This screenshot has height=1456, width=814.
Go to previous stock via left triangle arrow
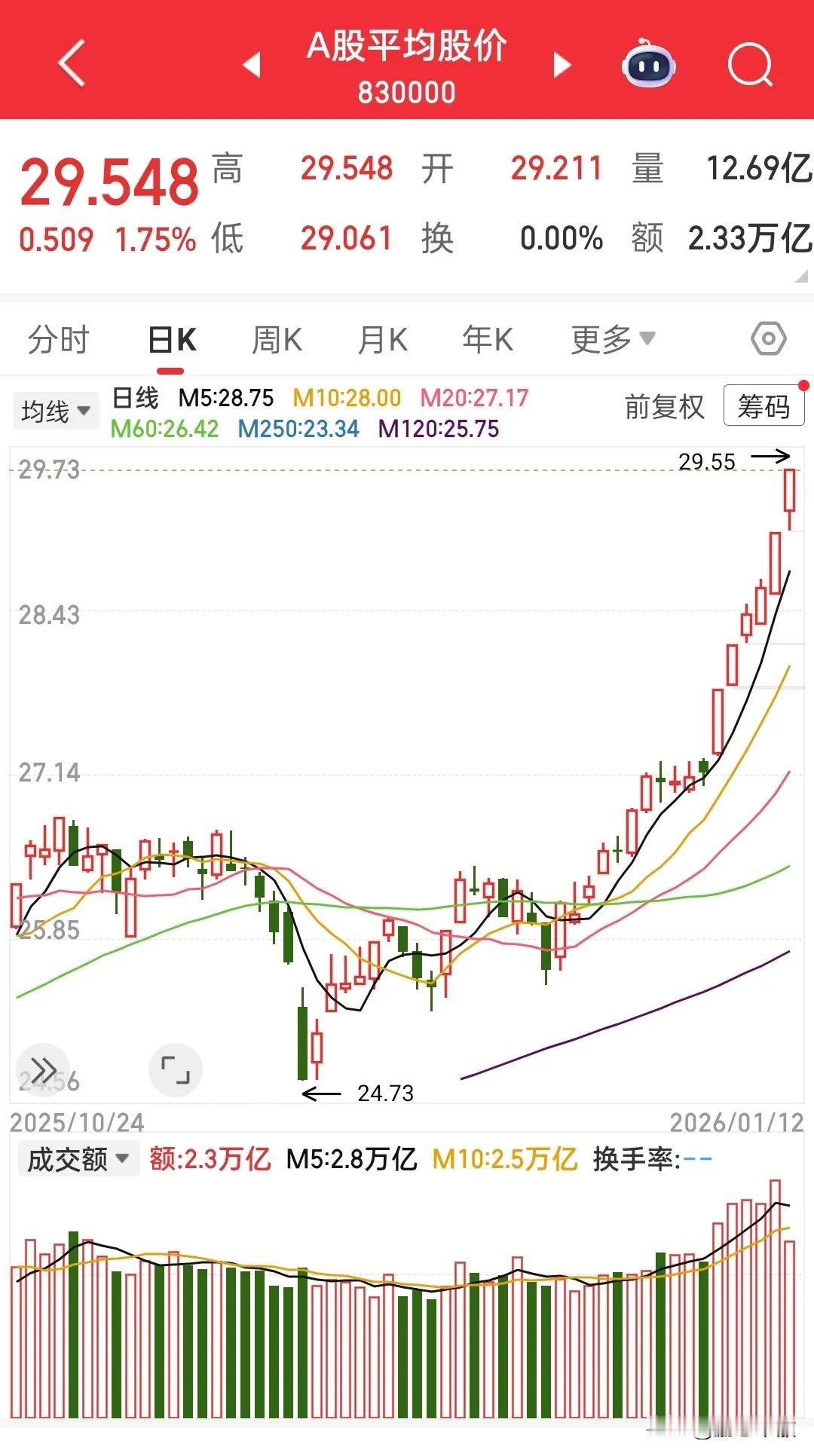pos(252,66)
